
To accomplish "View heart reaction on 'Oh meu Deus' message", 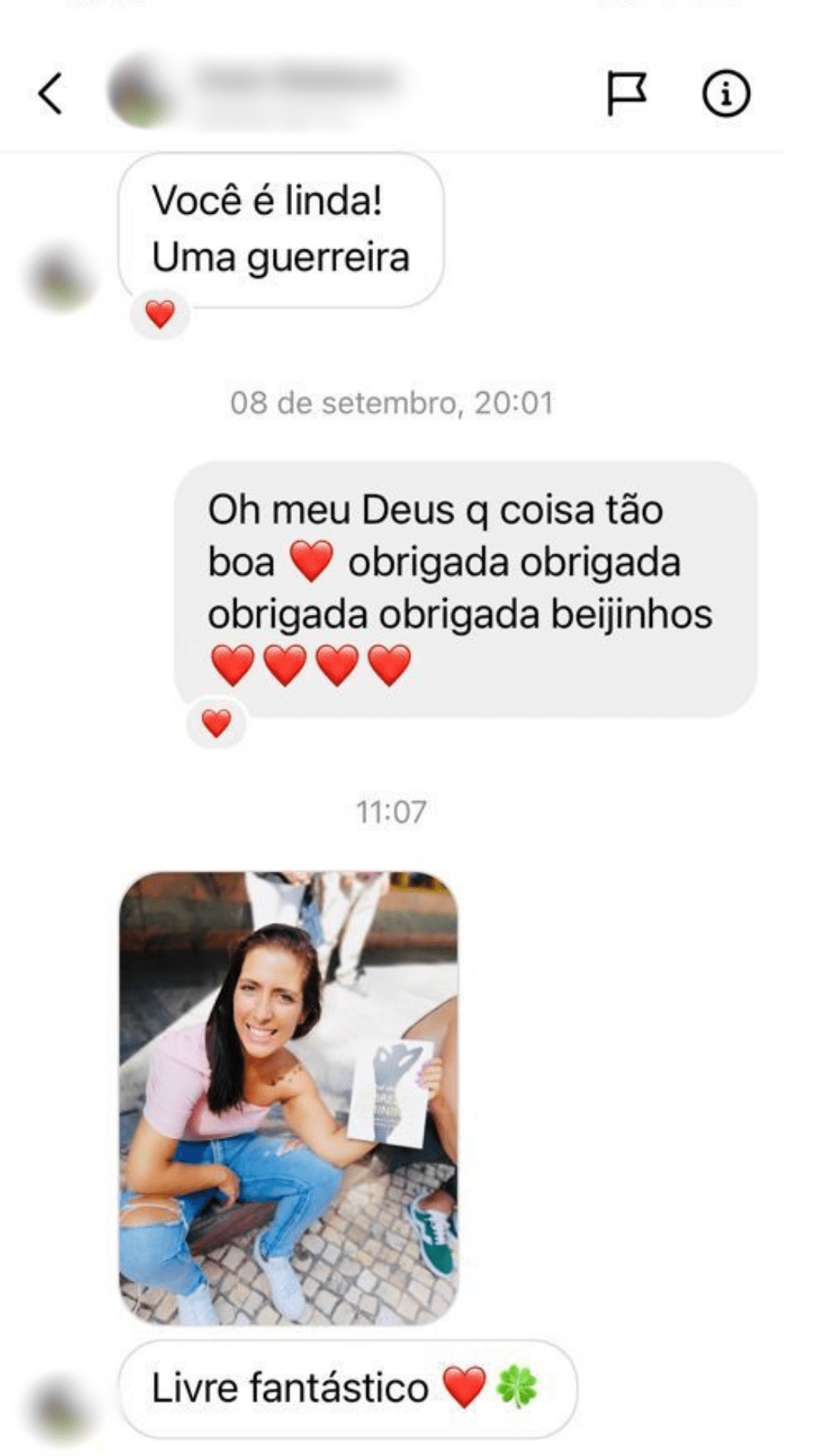I will click(x=216, y=723).
